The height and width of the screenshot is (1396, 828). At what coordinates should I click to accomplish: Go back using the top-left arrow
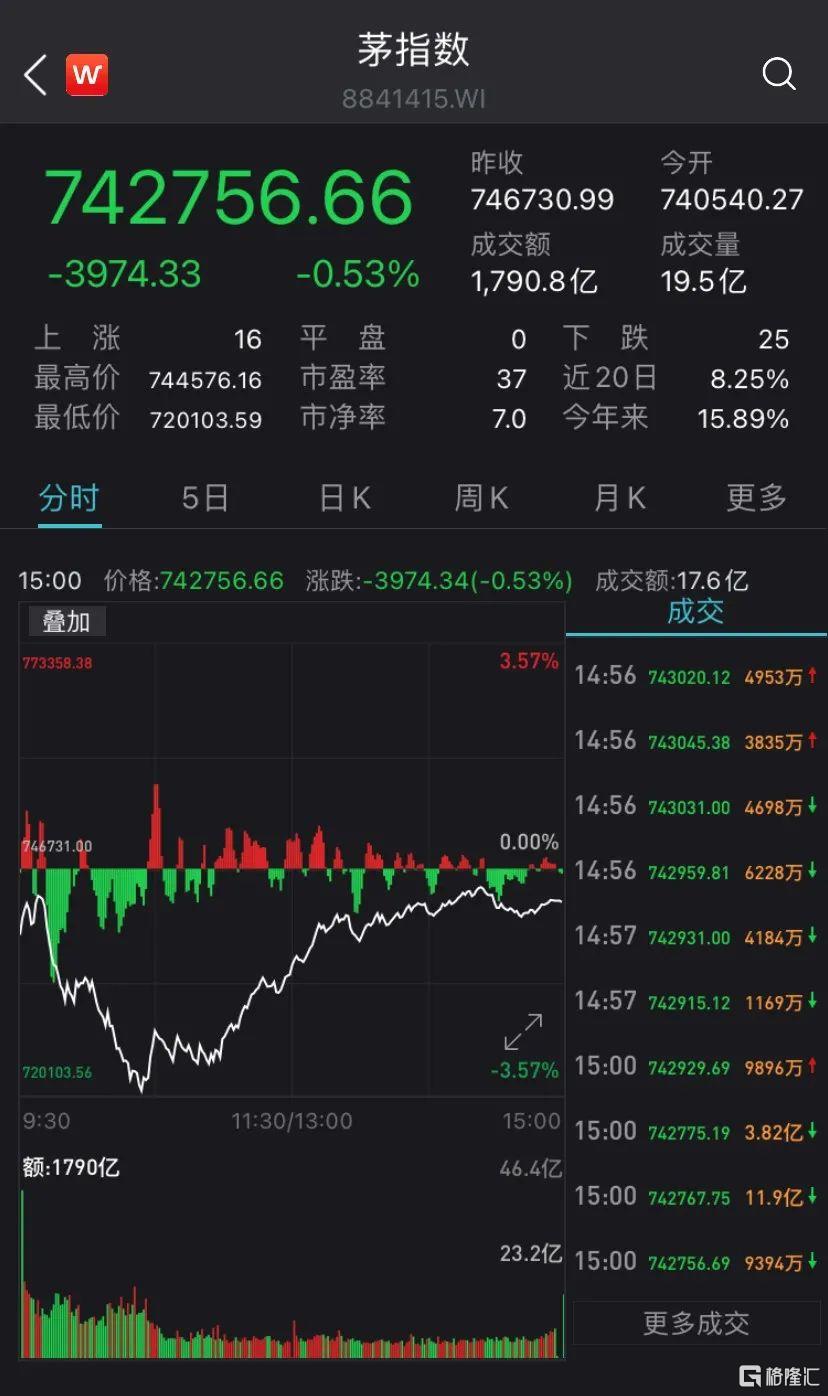[x=36, y=75]
